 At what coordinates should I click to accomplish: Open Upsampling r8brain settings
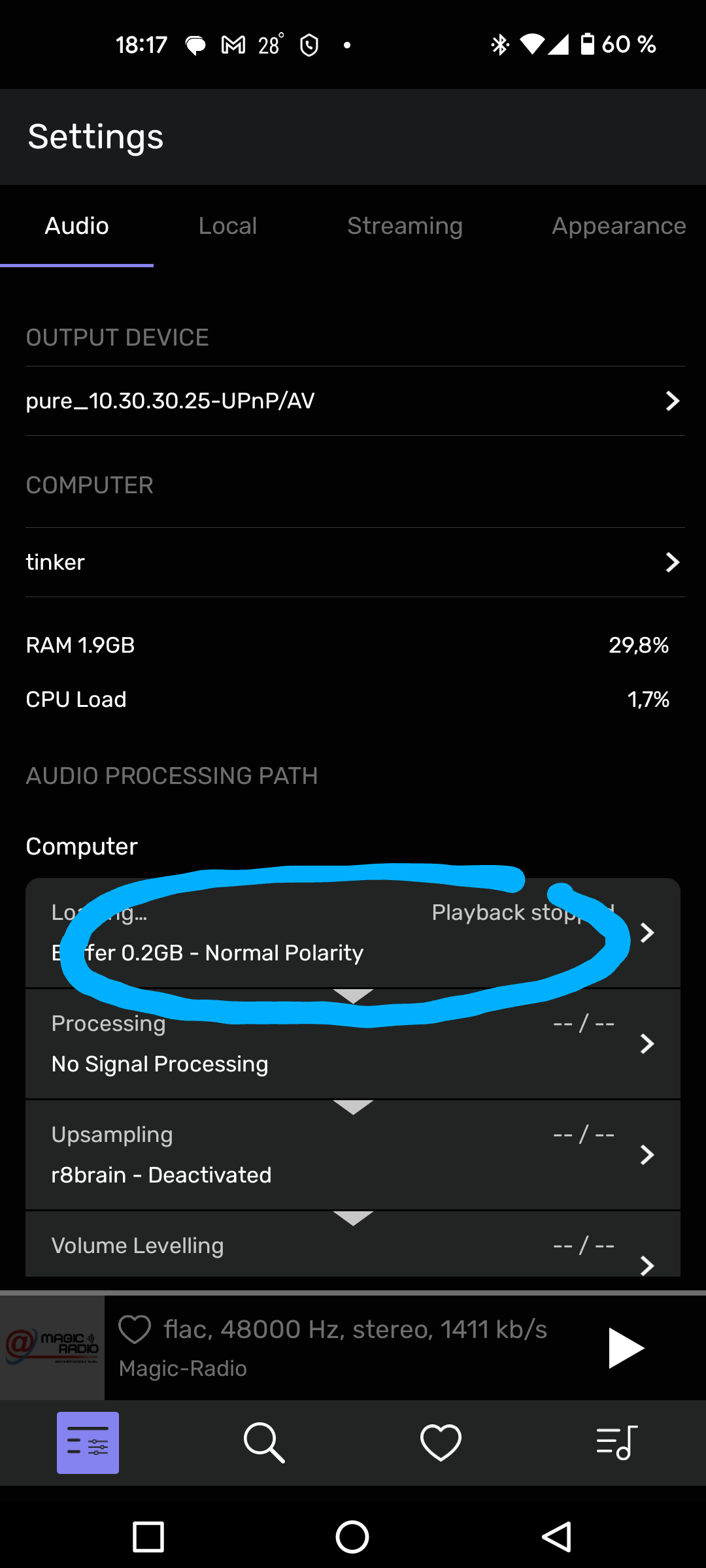click(x=353, y=1155)
